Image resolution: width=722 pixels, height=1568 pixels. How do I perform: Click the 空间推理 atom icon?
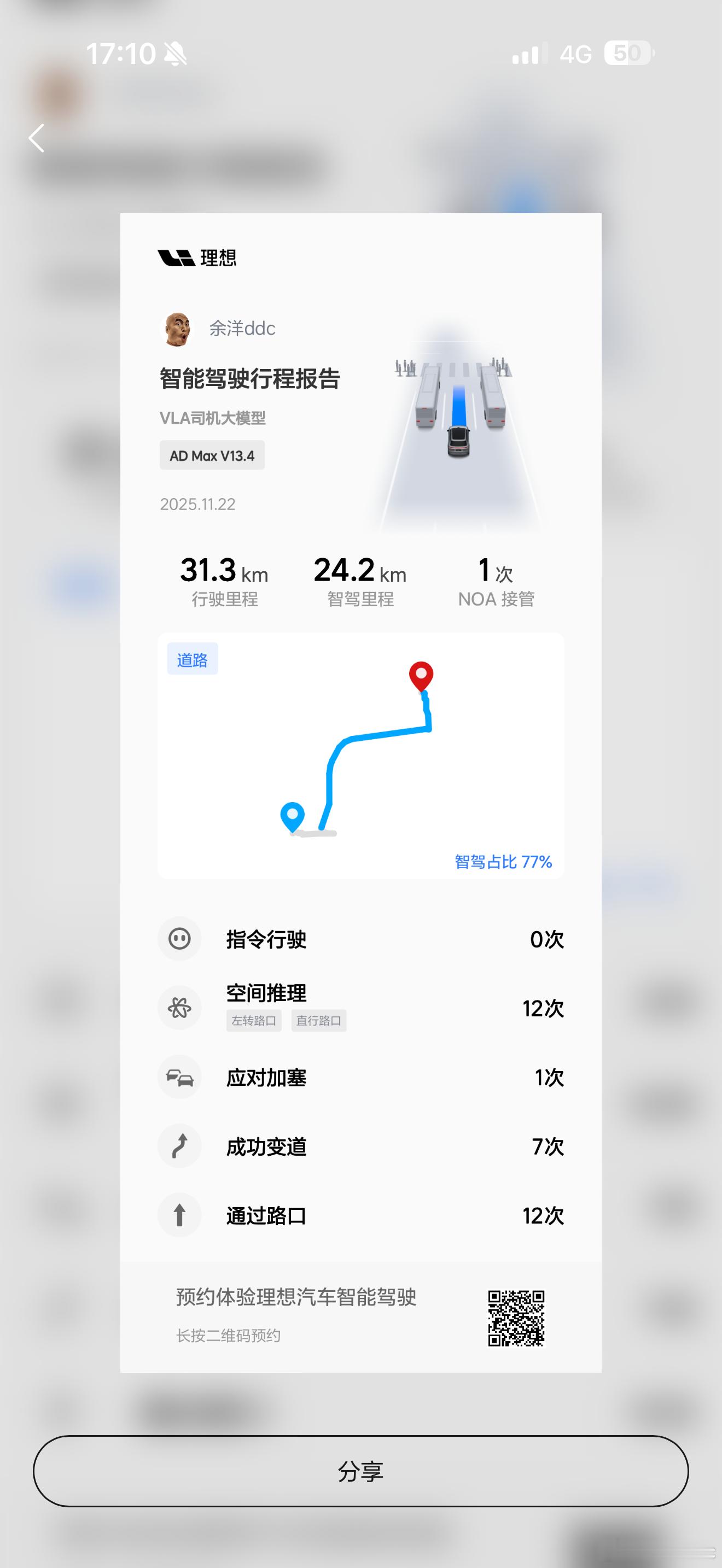[179, 1008]
